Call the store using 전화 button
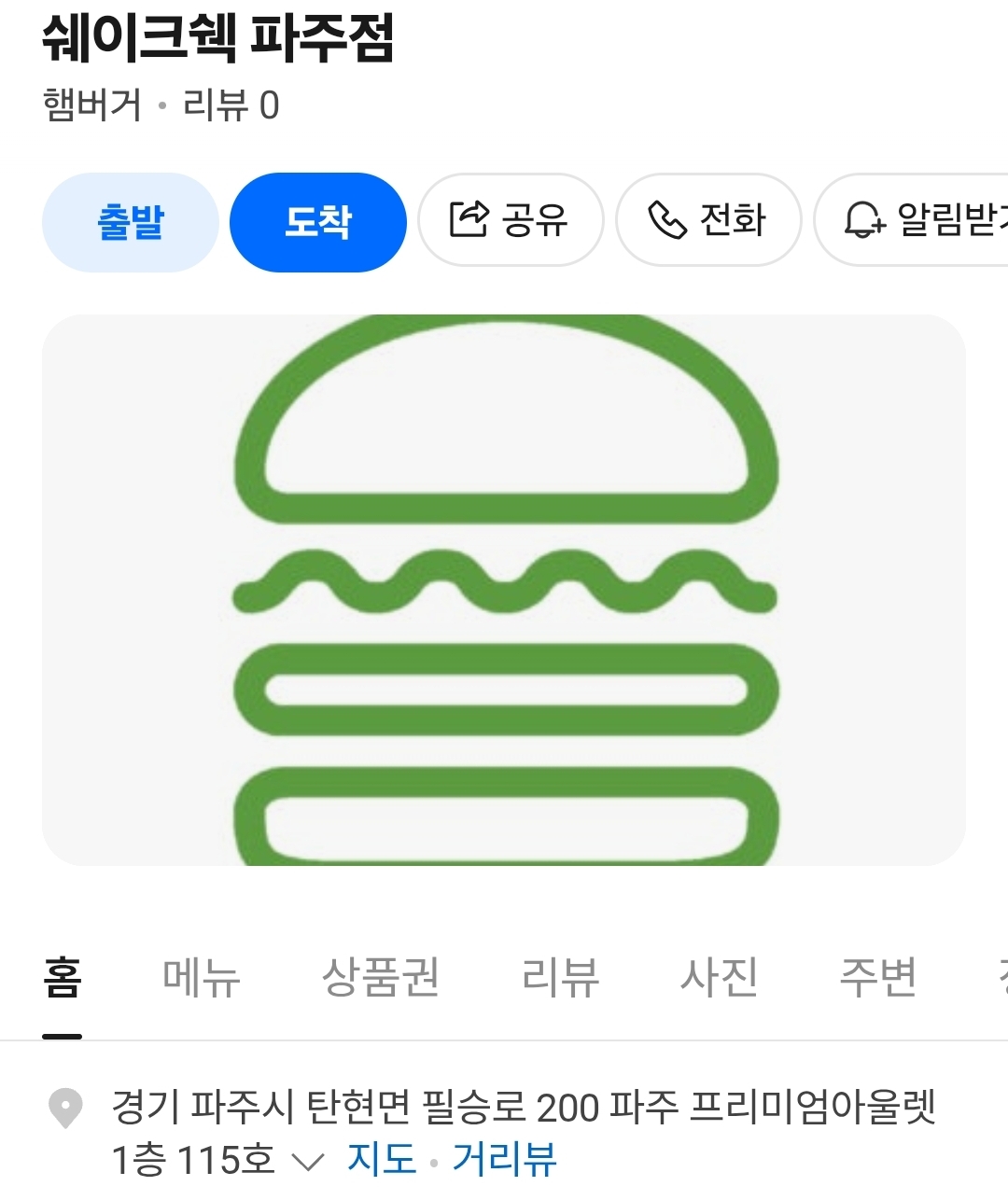 pos(708,220)
